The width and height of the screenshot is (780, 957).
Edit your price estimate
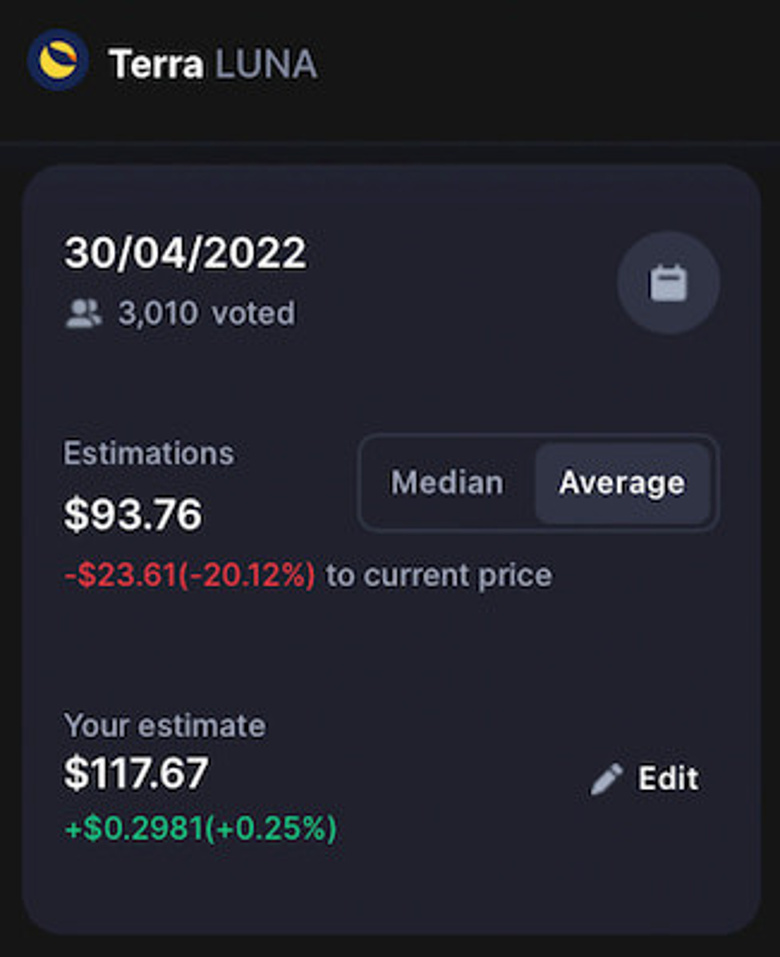tap(646, 779)
